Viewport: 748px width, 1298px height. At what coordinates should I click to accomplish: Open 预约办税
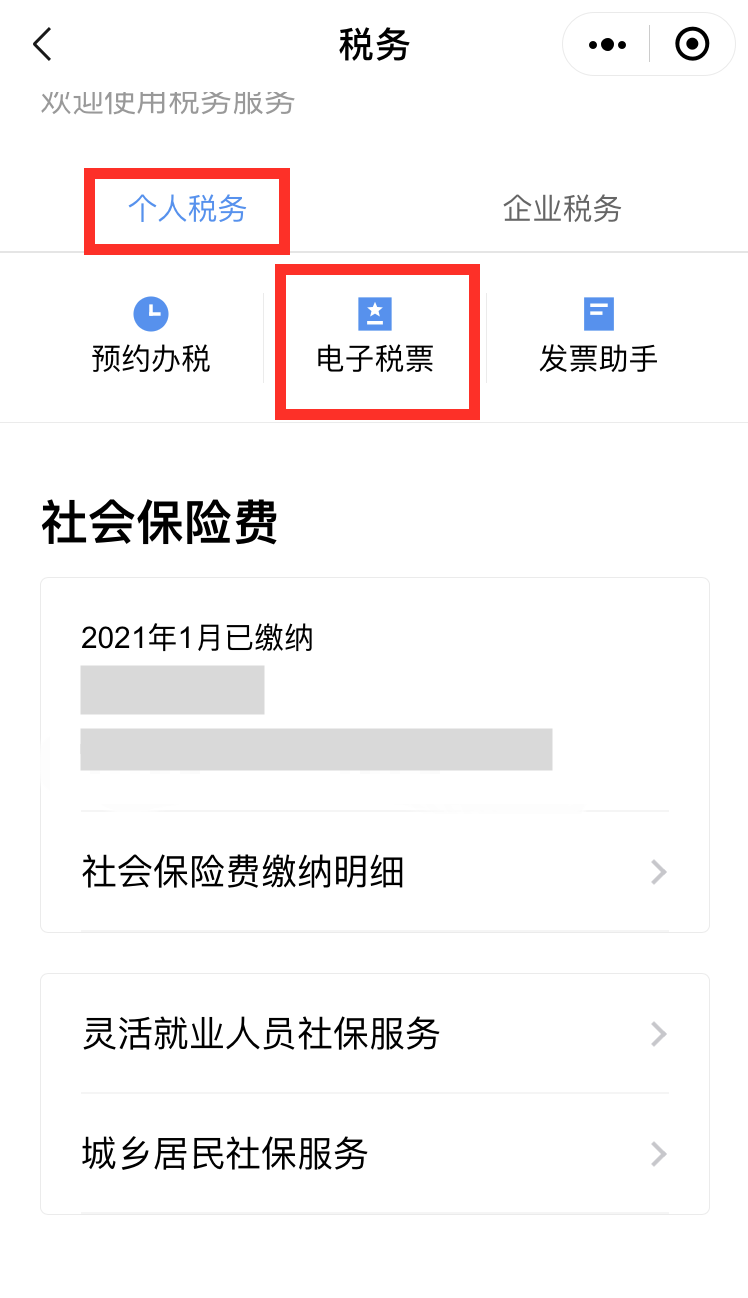(x=151, y=337)
